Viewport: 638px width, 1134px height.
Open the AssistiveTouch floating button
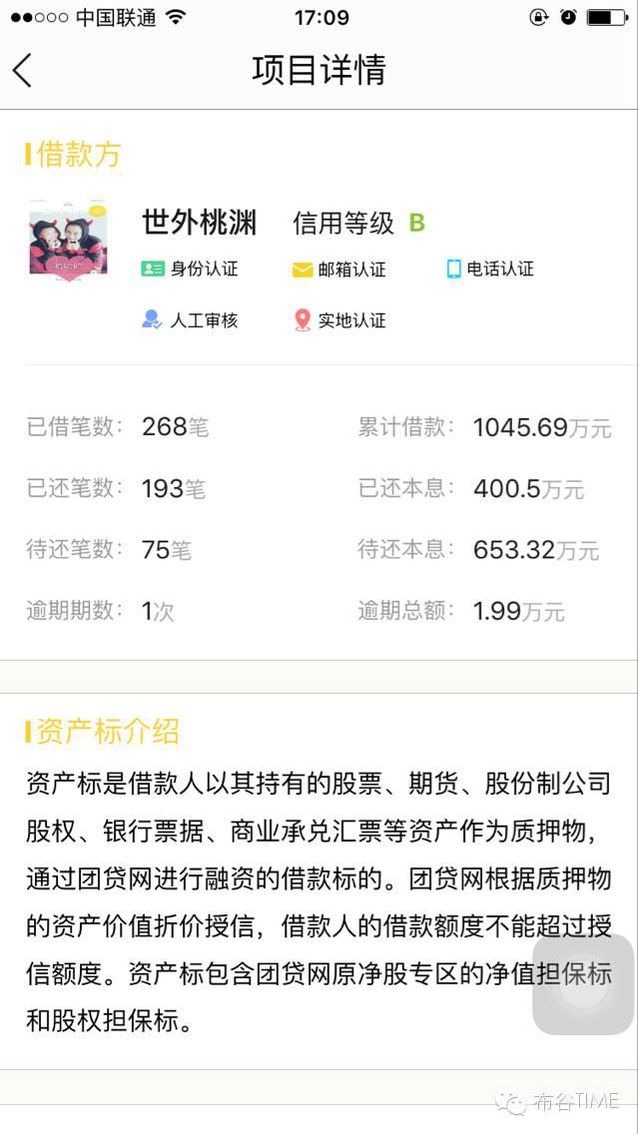tap(583, 984)
